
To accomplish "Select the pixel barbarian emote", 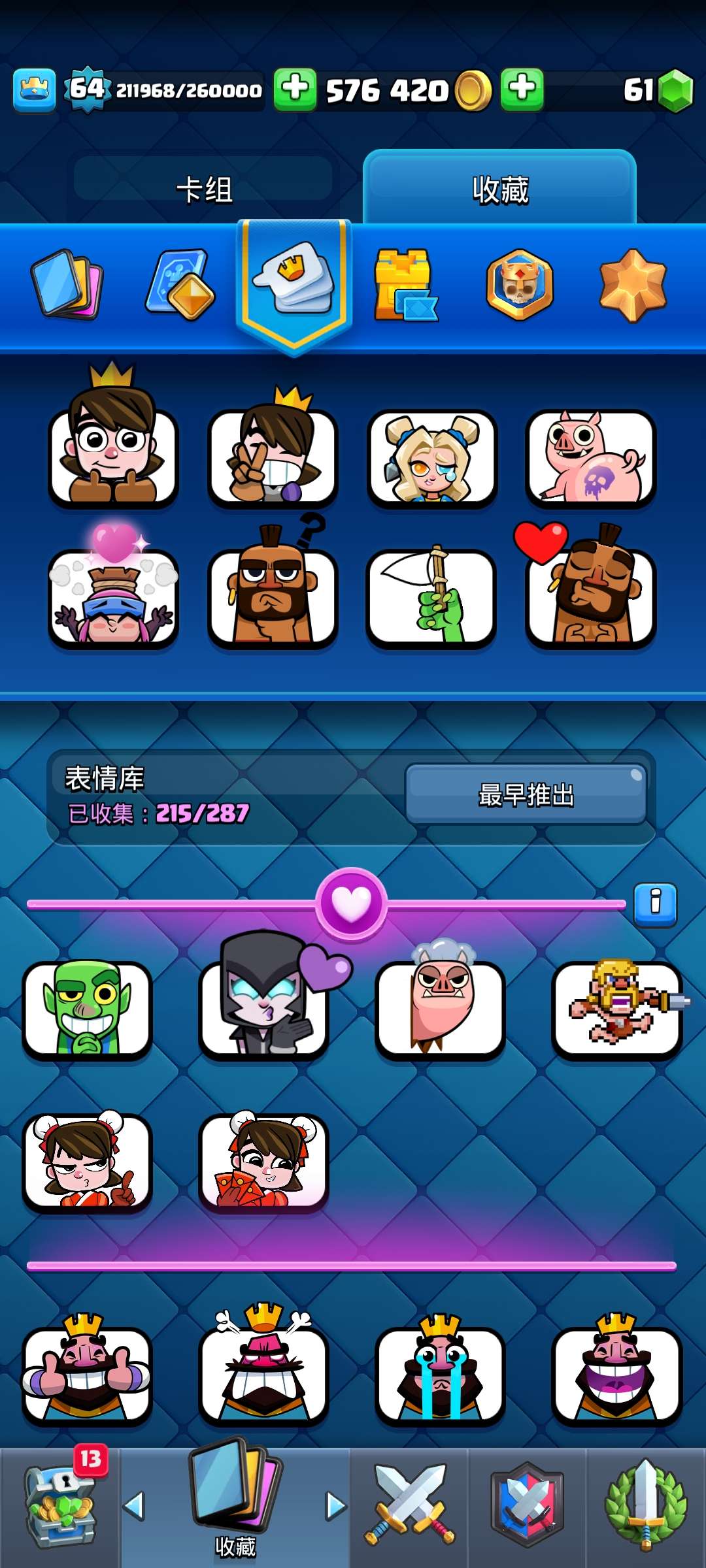I will (x=617, y=1009).
